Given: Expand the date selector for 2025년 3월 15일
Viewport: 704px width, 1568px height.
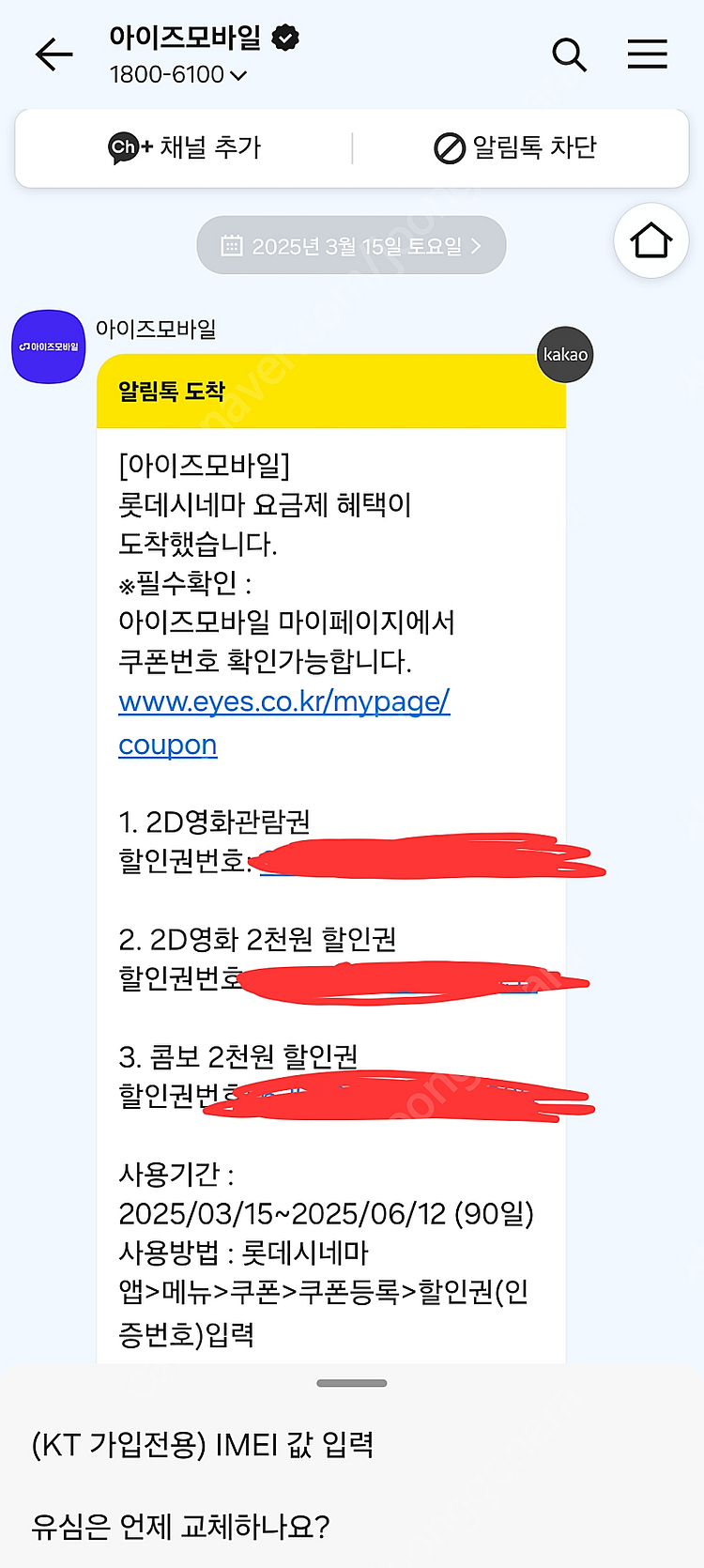Looking at the screenshot, I should (x=351, y=244).
